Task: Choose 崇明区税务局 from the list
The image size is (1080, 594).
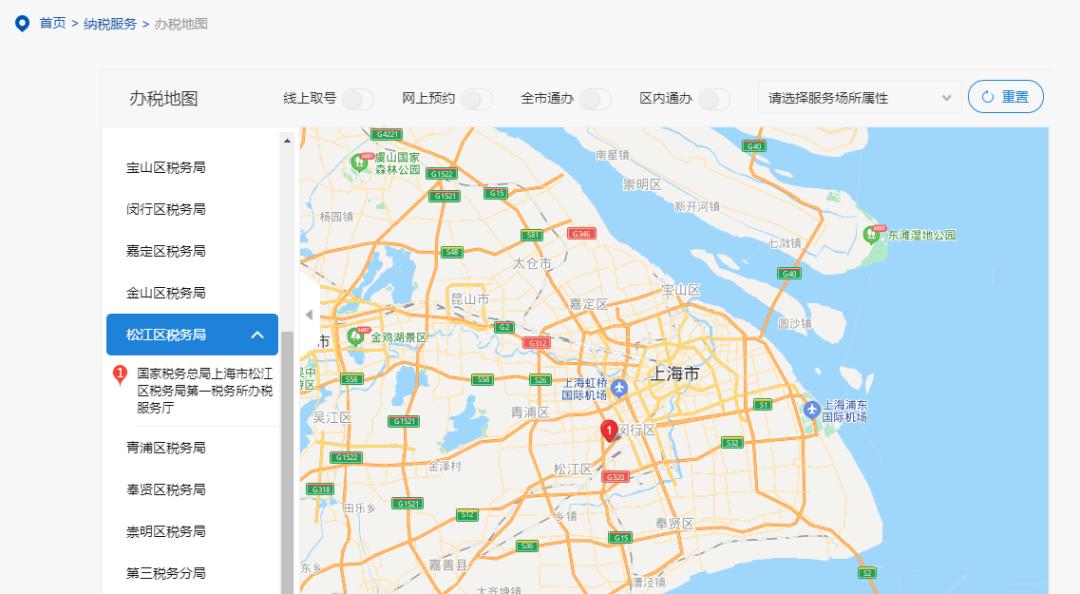Action: click(x=166, y=532)
